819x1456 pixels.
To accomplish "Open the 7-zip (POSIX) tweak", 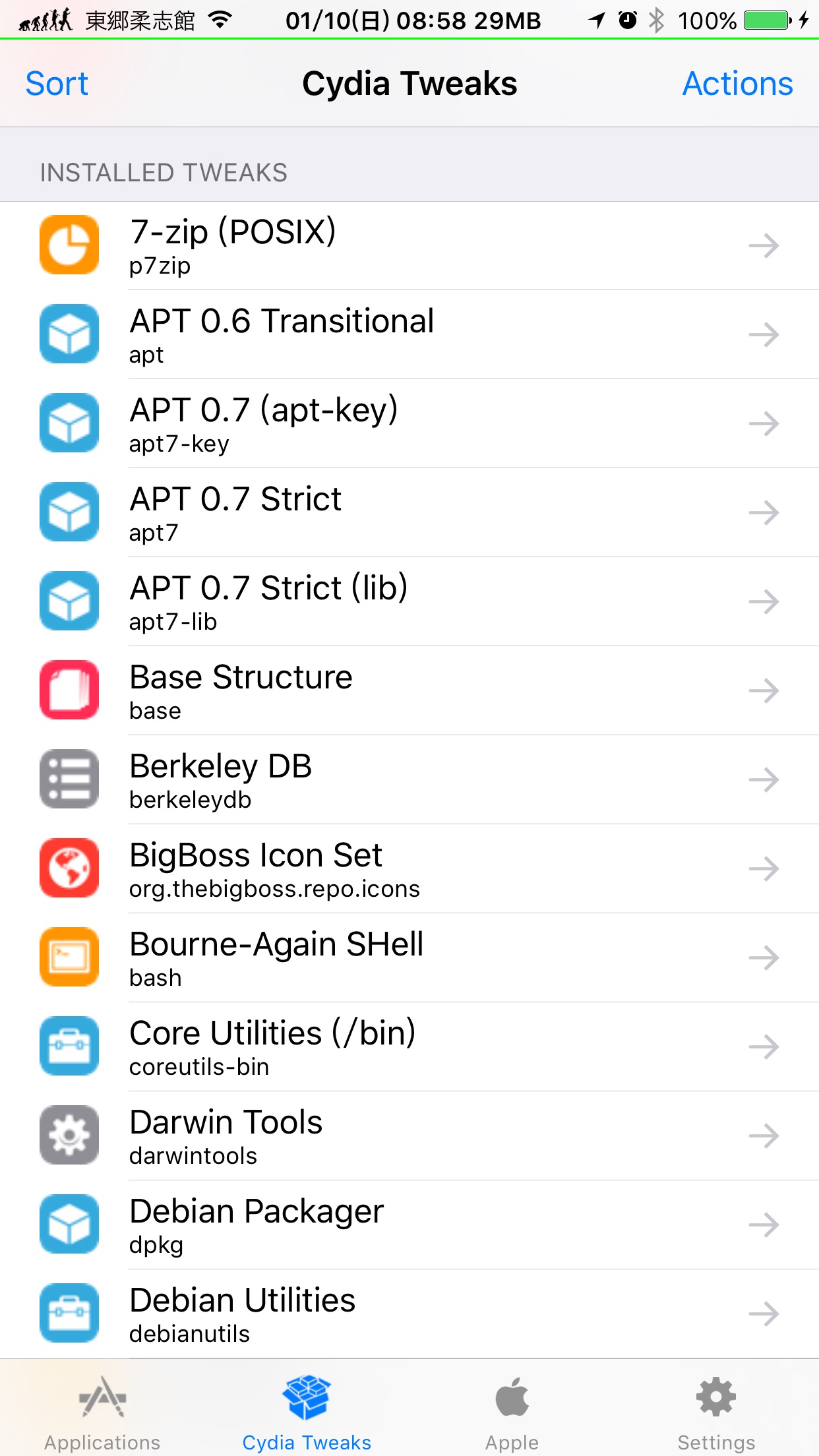I will click(409, 246).
